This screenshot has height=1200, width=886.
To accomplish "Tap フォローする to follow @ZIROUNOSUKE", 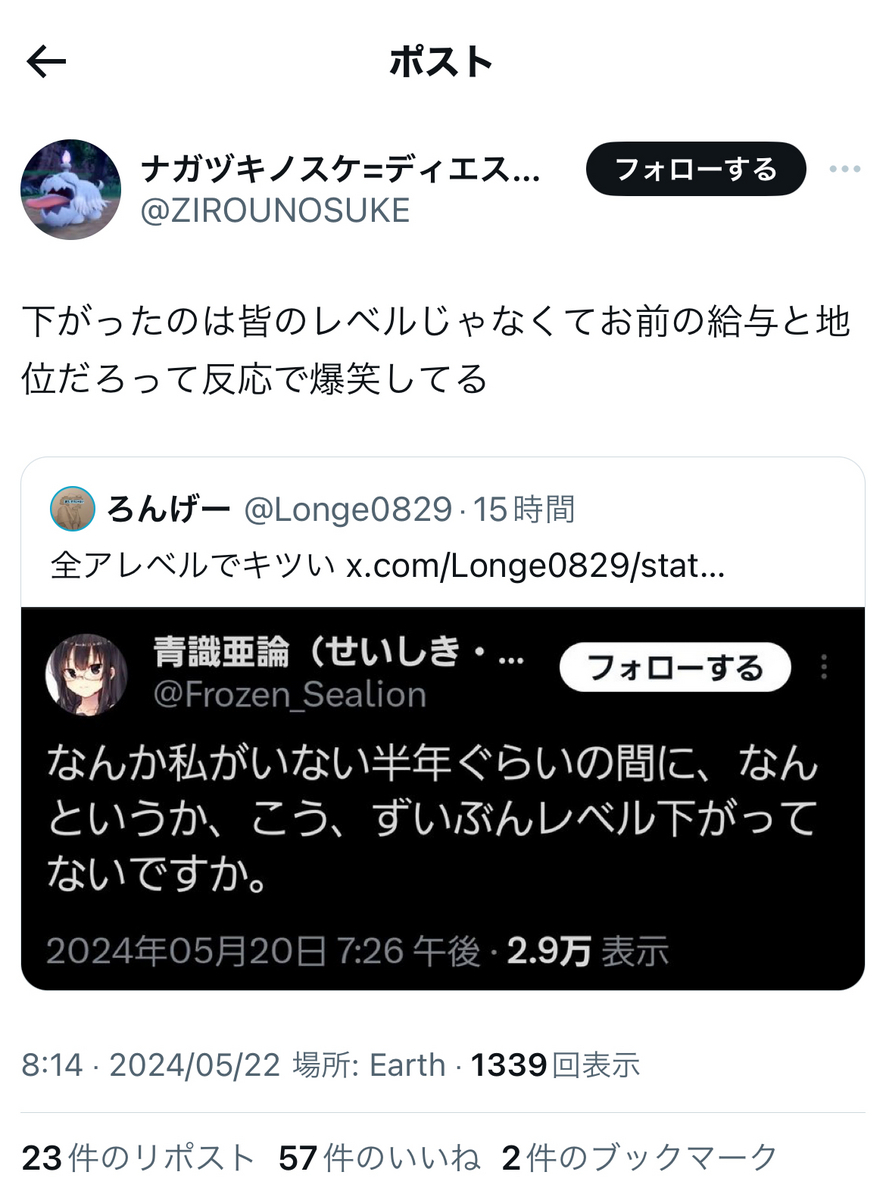I will click(695, 169).
